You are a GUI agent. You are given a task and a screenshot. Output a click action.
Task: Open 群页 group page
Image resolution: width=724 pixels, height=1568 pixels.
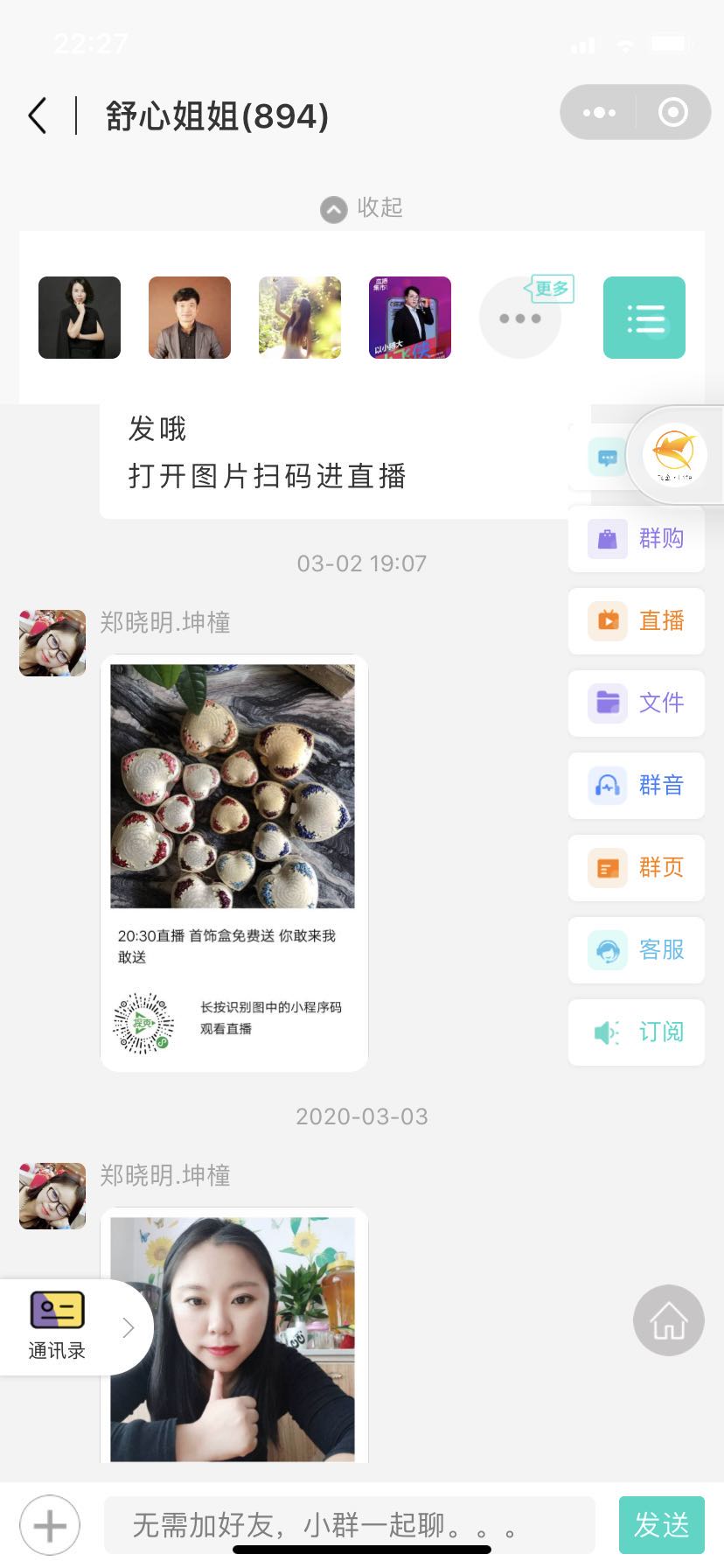coord(637,867)
